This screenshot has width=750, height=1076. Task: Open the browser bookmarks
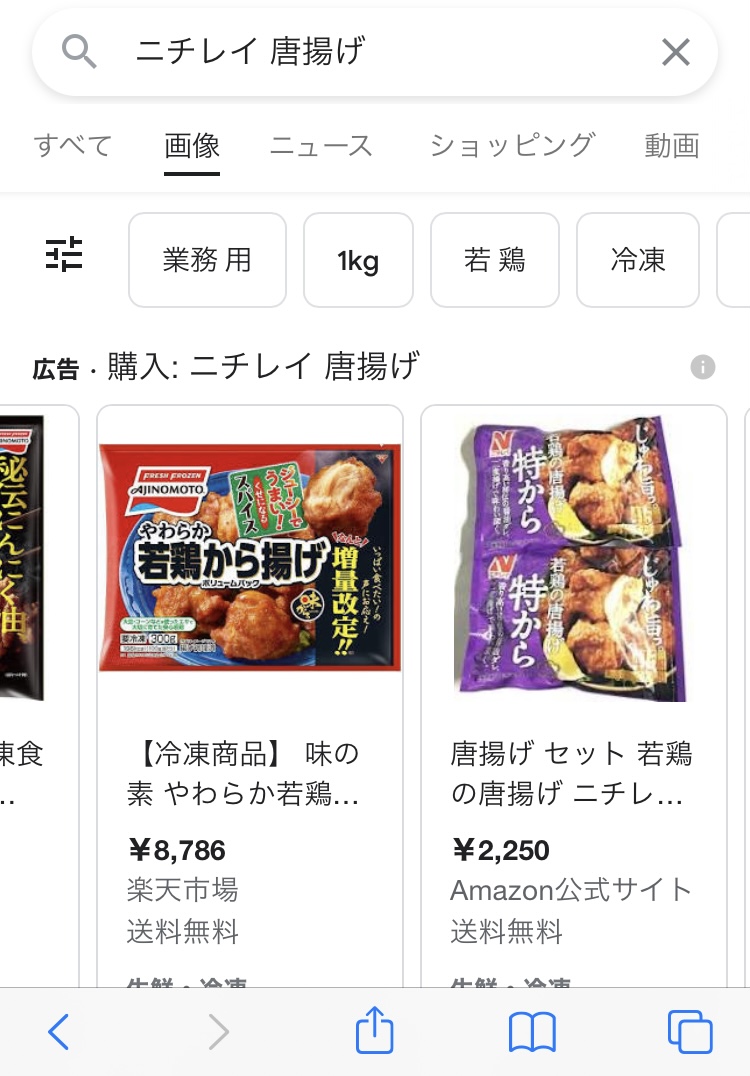coord(532,1031)
